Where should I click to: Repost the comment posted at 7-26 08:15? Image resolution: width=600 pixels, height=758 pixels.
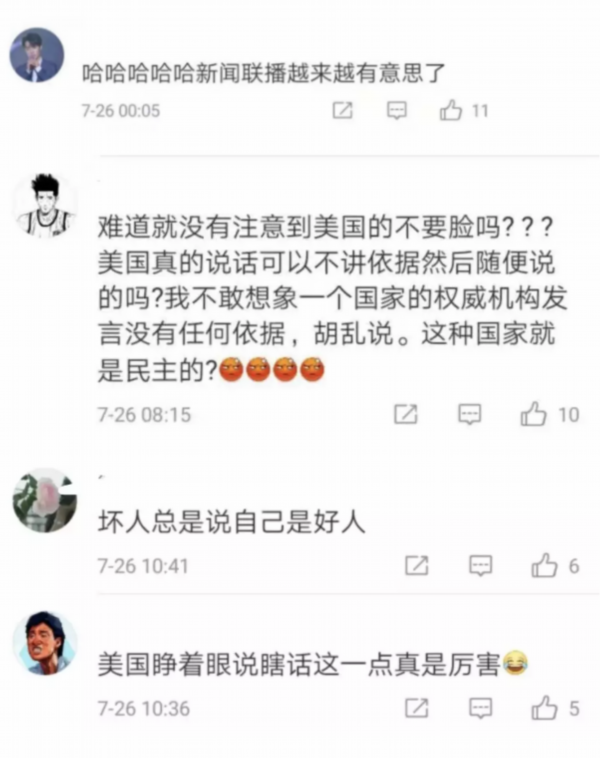coord(406,414)
